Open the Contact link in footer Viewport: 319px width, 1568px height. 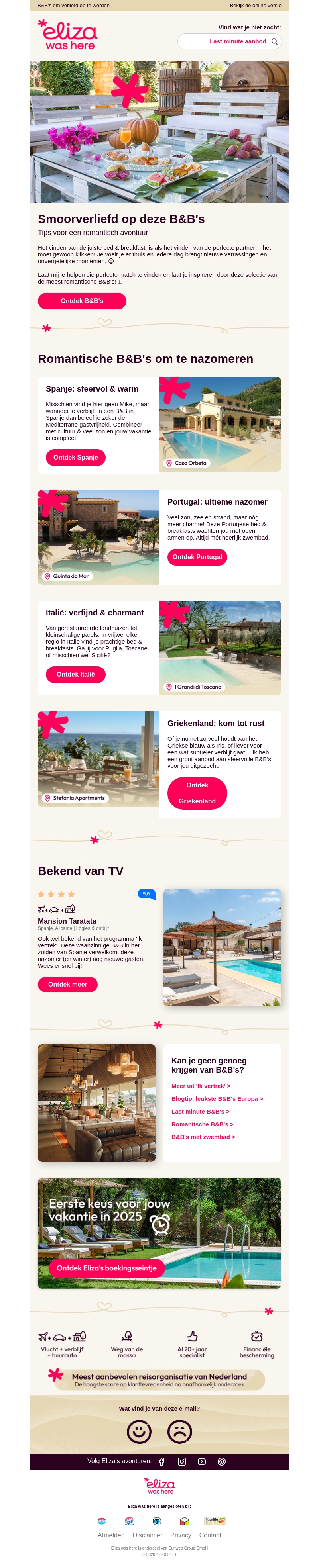click(210, 1535)
